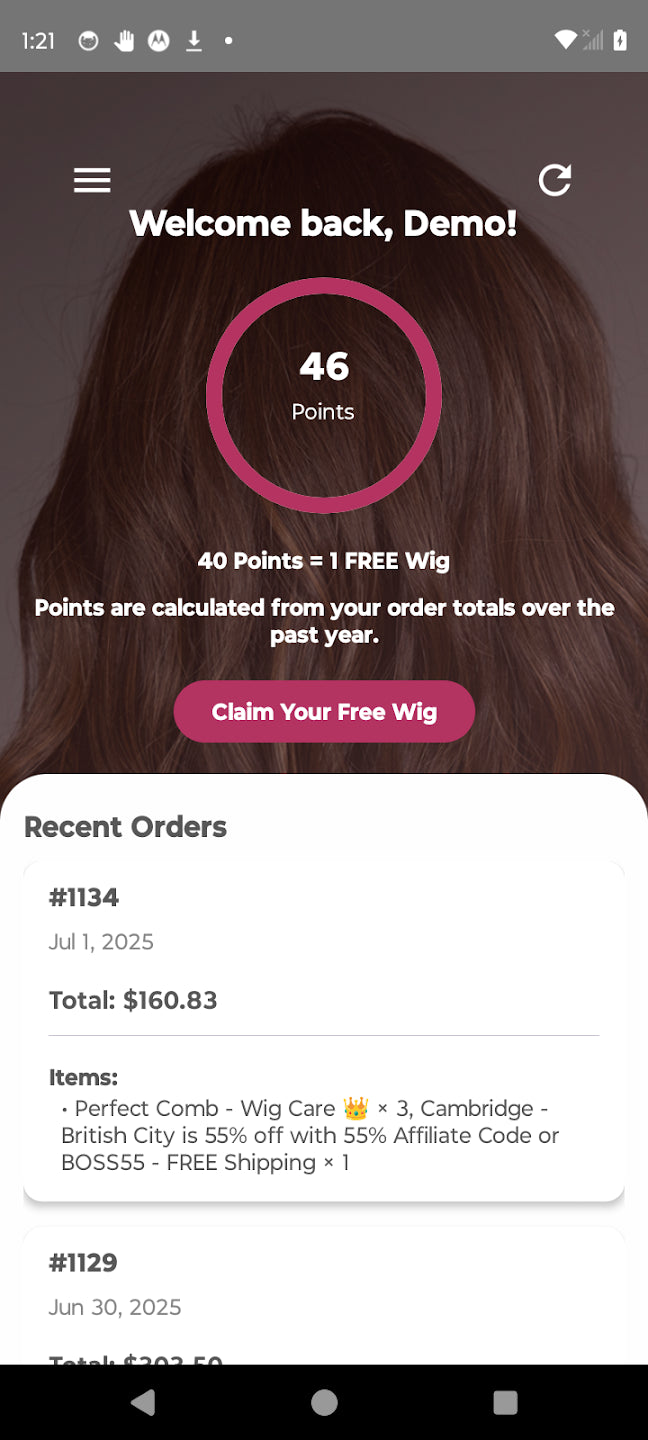Go back with system back button

pos(143,1402)
